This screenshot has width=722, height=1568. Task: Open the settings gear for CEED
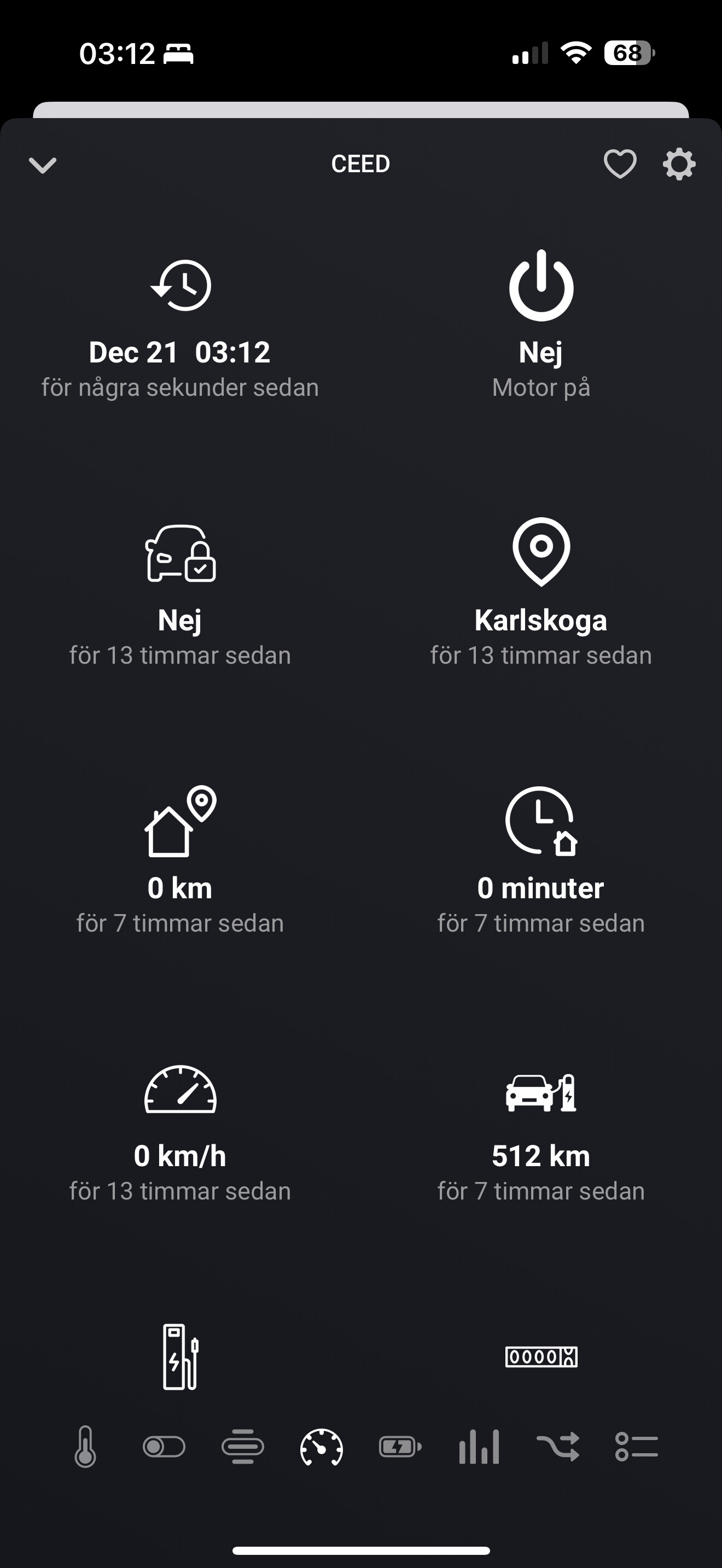(679, 163)
